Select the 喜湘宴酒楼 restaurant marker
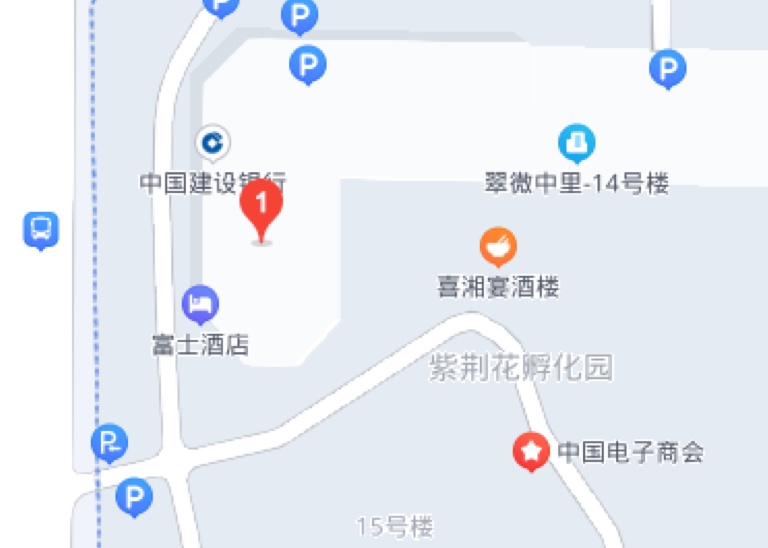This screenshot has width=768, height=548. (498, 246)
